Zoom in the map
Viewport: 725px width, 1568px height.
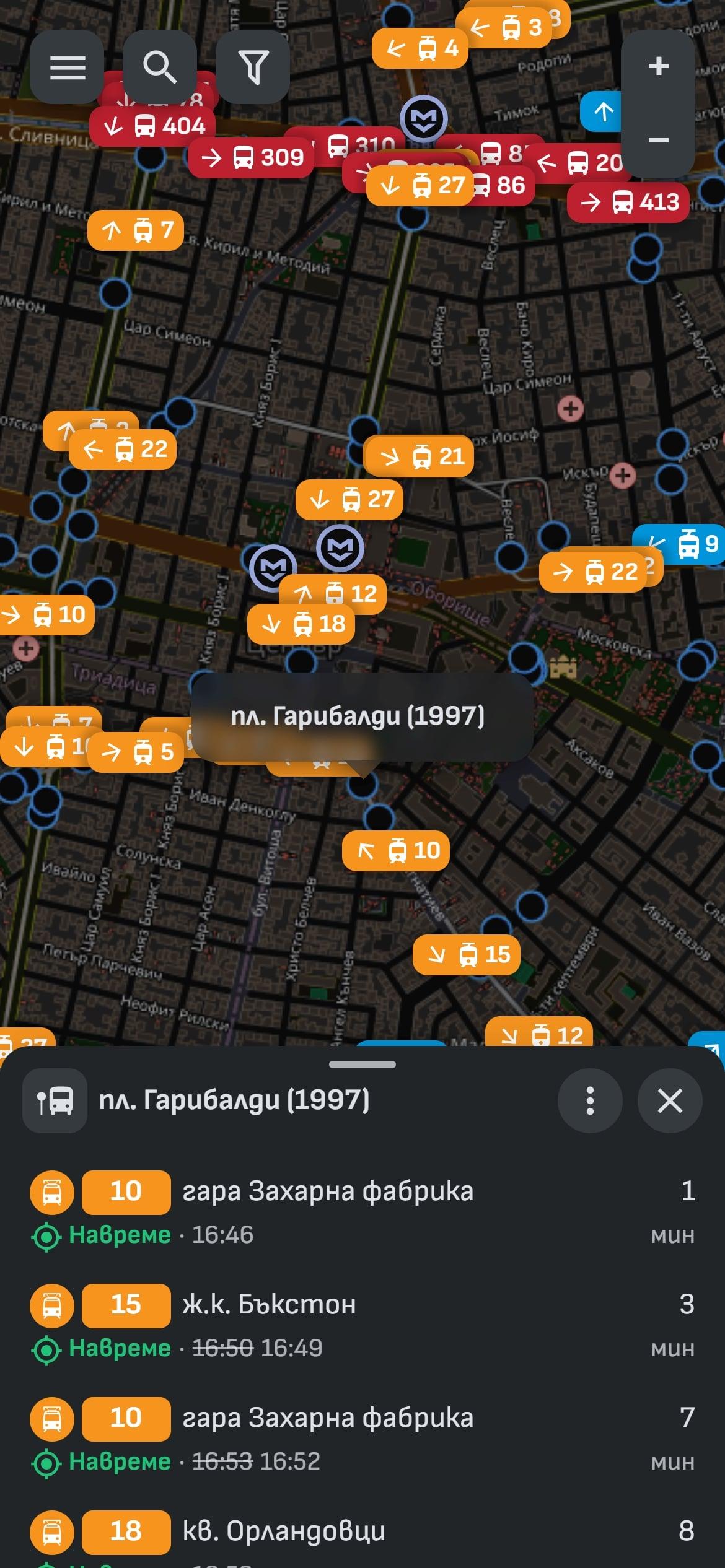[x=658, y=66]
